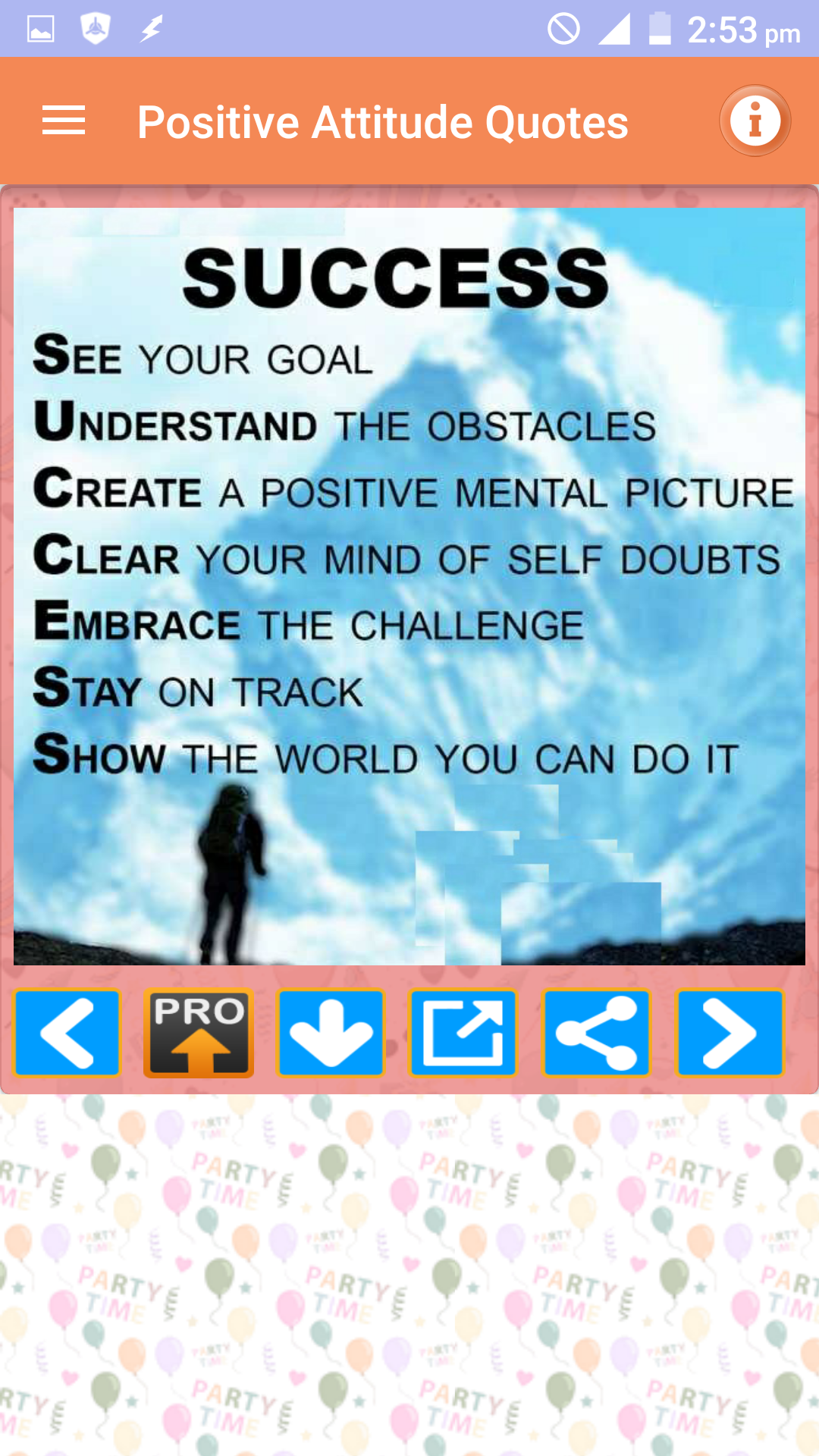The width and height of the screenshot is (819, 1456).
Task: Download the SUCCESS quote image
Action: tap(331, 1032)
